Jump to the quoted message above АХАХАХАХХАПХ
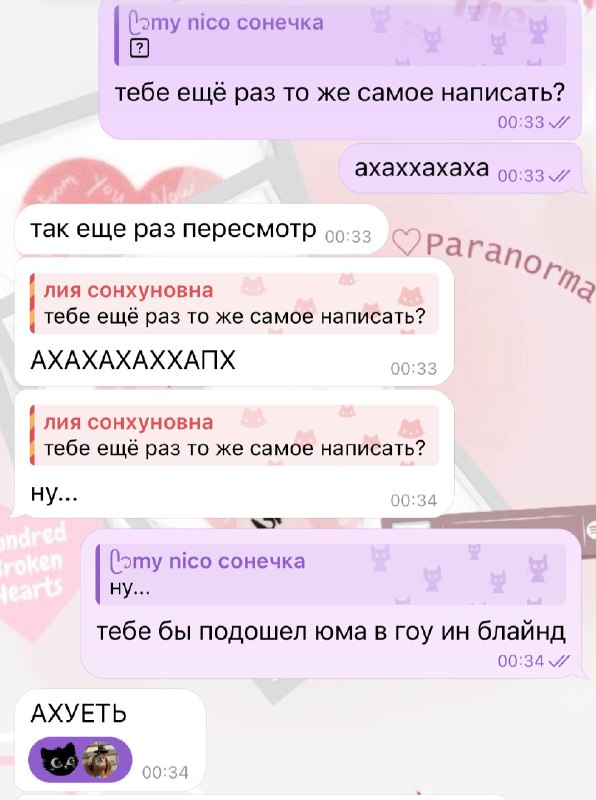This screenshot has height=800, width=596. click(x=235, y=304)
